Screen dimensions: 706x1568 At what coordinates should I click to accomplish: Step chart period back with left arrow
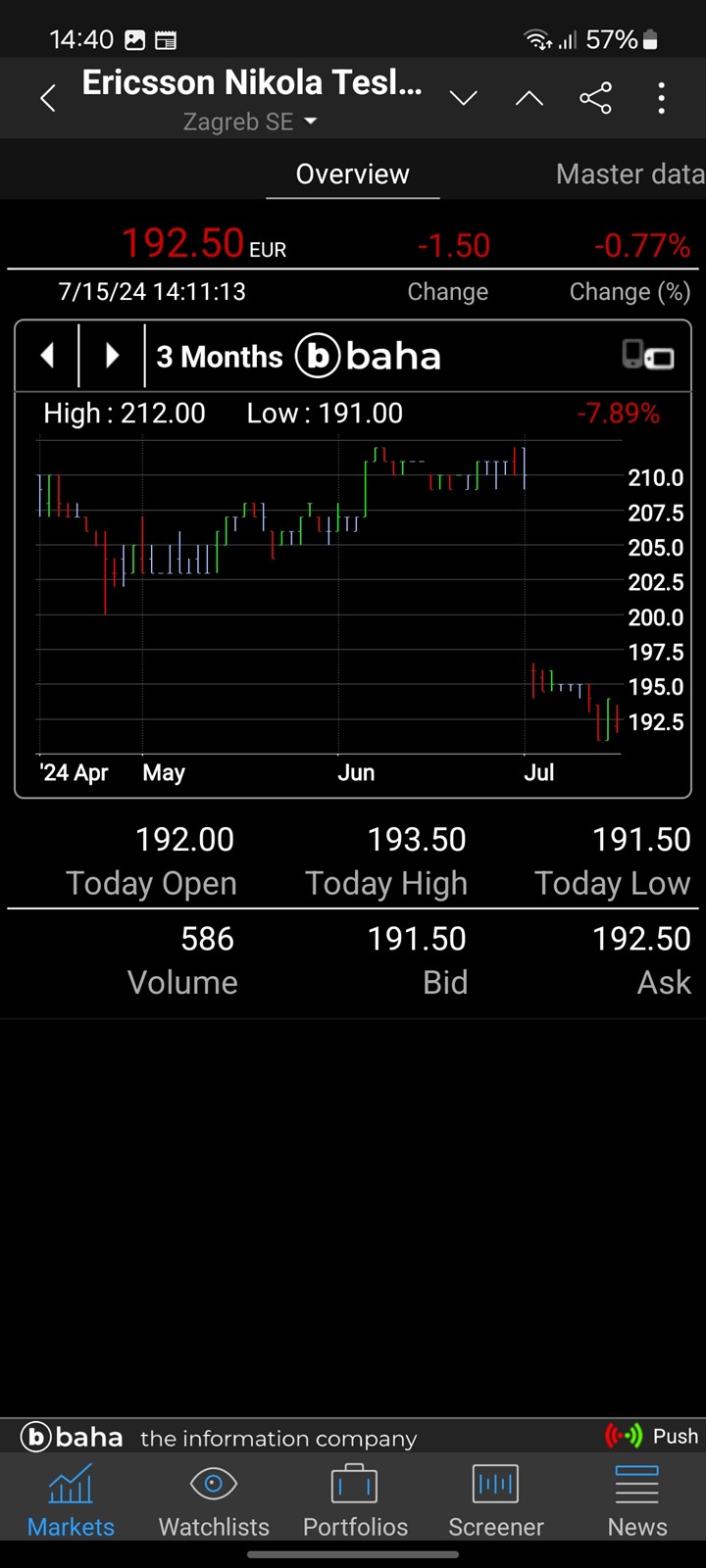47,356
